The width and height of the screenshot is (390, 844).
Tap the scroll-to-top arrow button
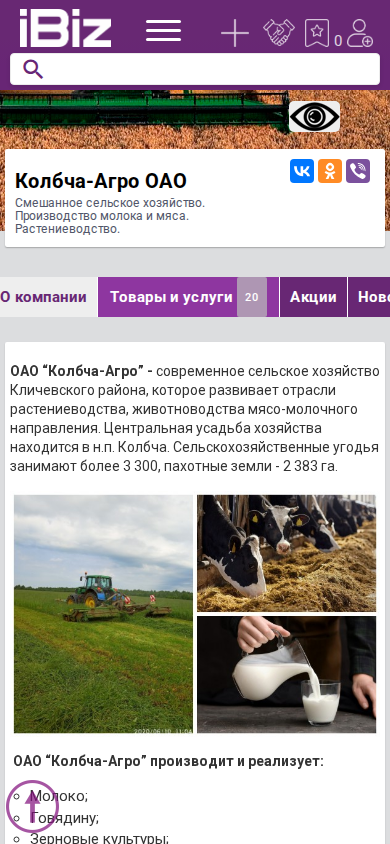pos(33,806)
